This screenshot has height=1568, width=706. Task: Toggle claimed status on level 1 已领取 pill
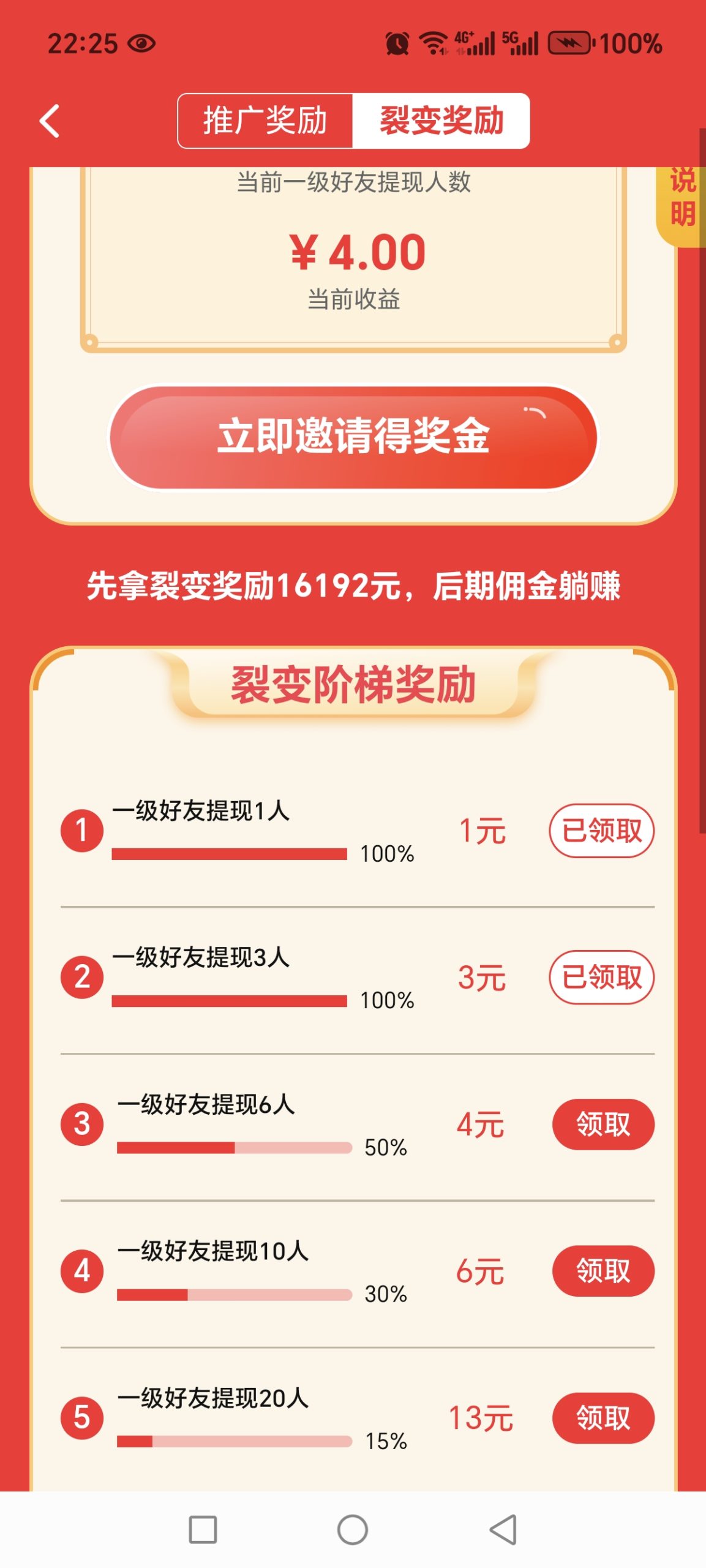click(x=603, y=831)
